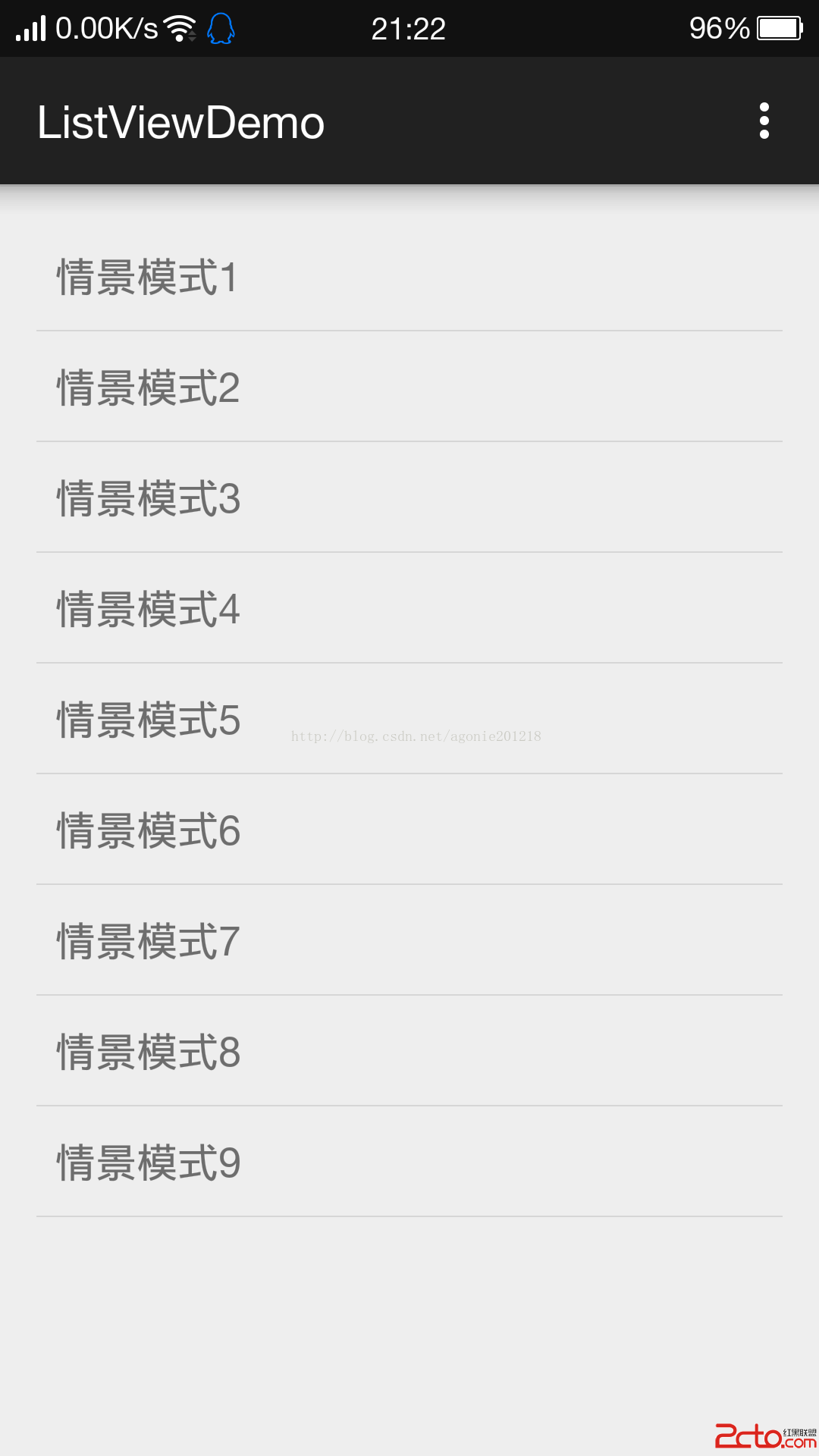The height and width of the screenshot is (1456, 819).
Task: Tap the 情景模式2 row
Action: 148,388
